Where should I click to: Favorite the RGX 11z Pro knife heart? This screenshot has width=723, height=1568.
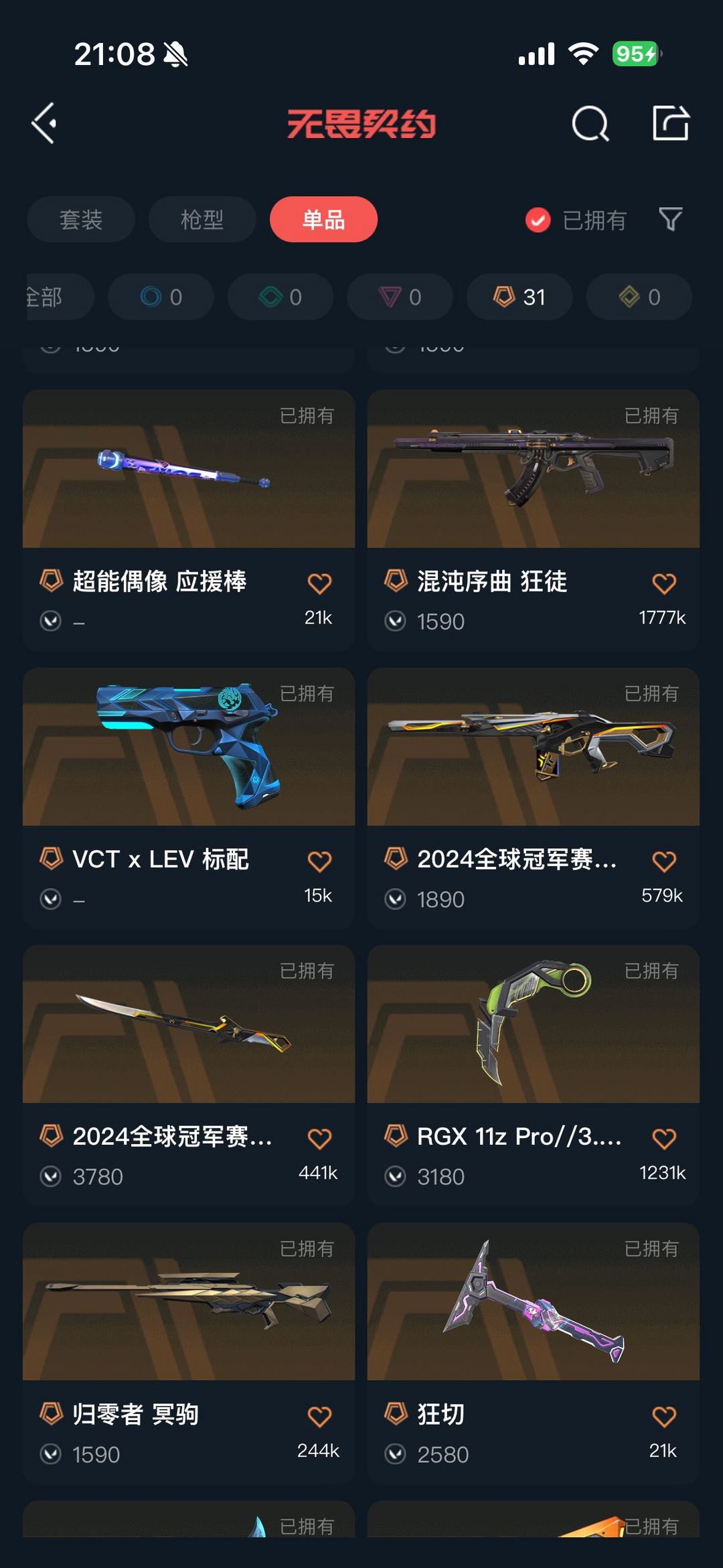pos(663,1138)
